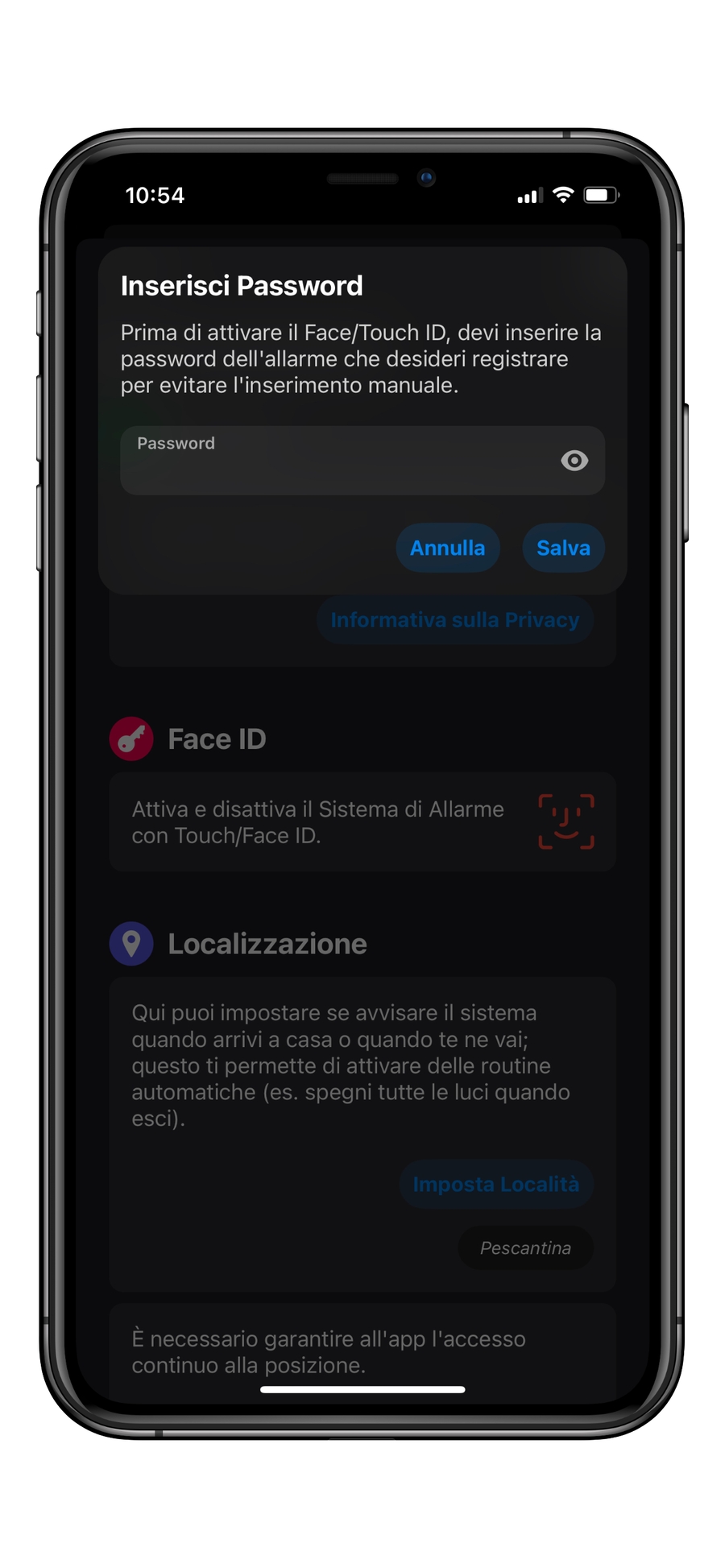Show the password with the eye icon

574,461
